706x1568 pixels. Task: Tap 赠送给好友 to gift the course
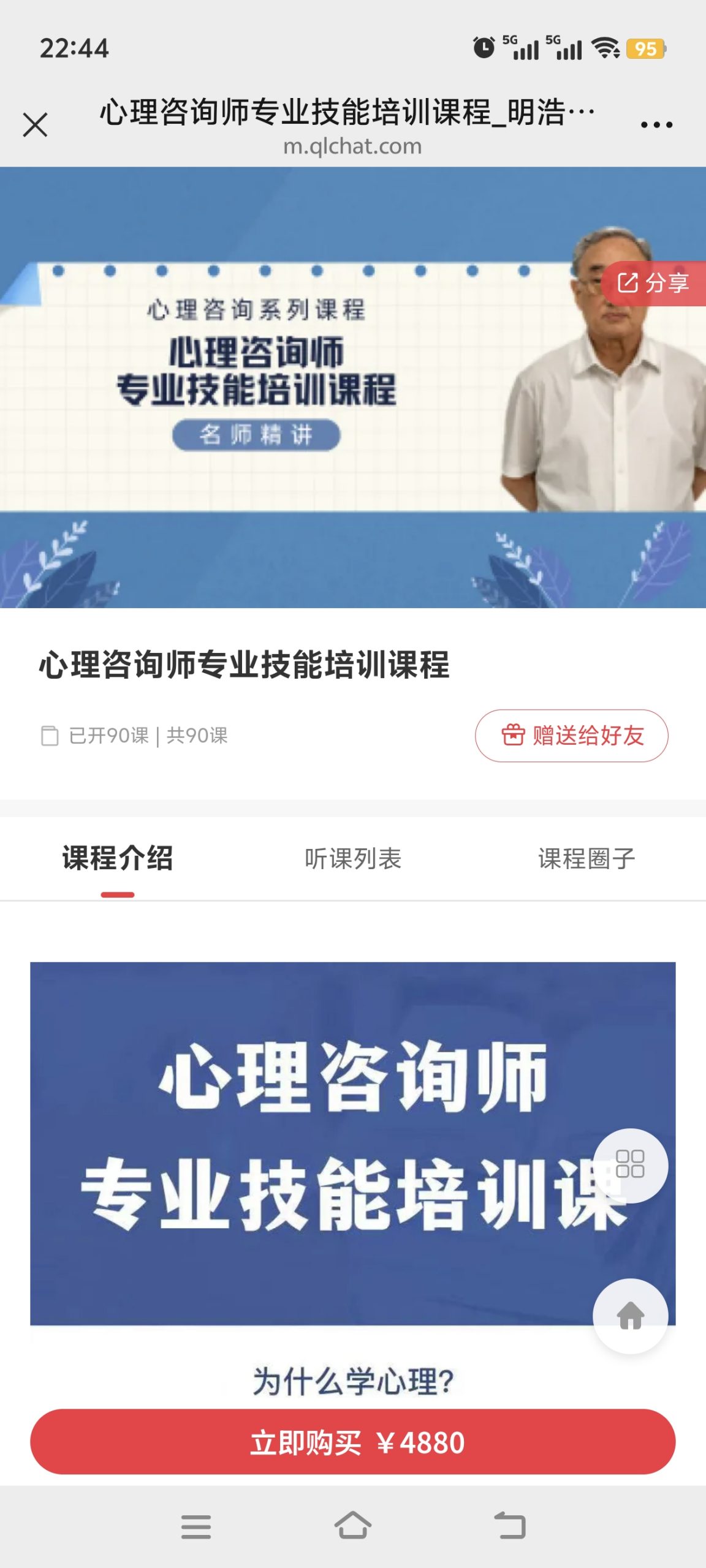pyautogui.click(x=571, y=736)
